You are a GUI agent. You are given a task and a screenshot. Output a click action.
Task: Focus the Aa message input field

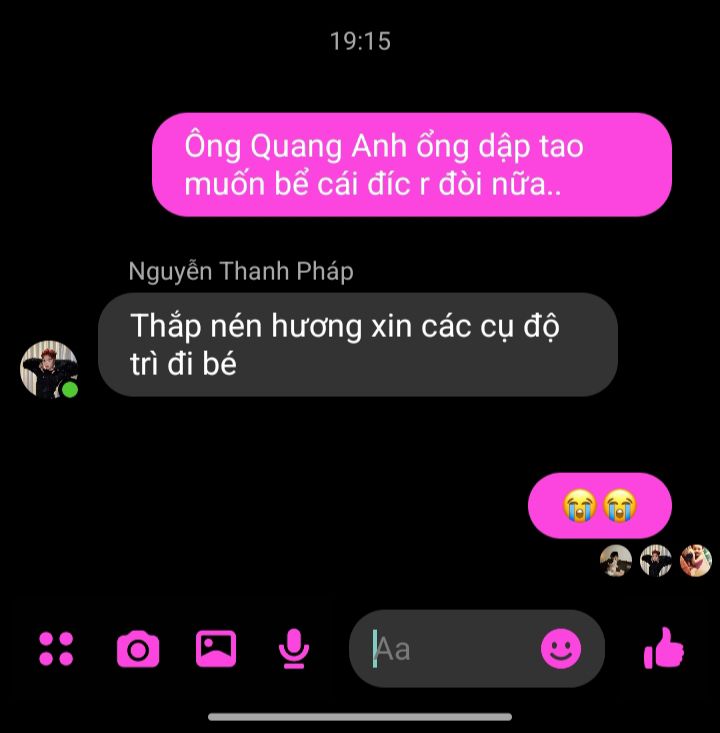(x=450, y=650)
